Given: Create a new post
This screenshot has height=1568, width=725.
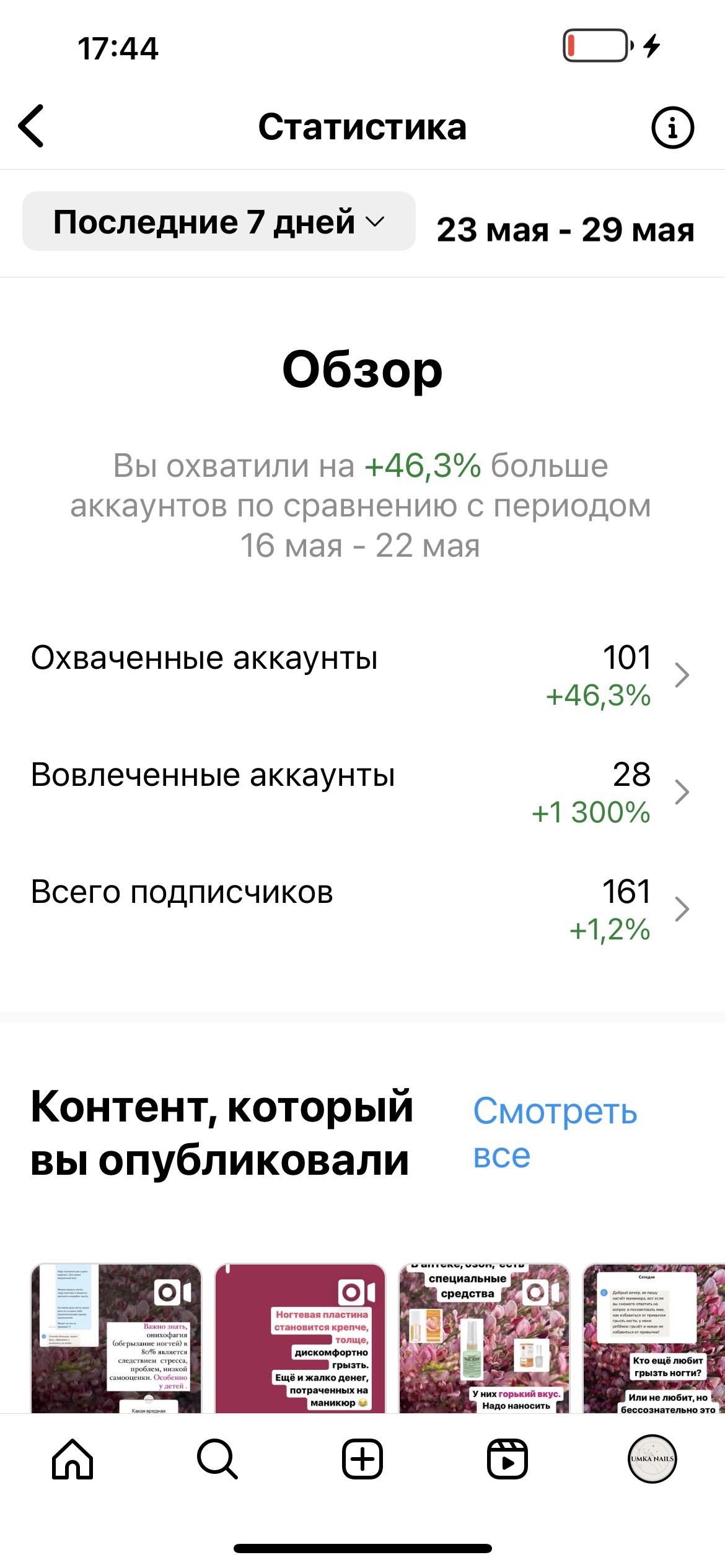Looking at the screenshot, I should 362,1459.
